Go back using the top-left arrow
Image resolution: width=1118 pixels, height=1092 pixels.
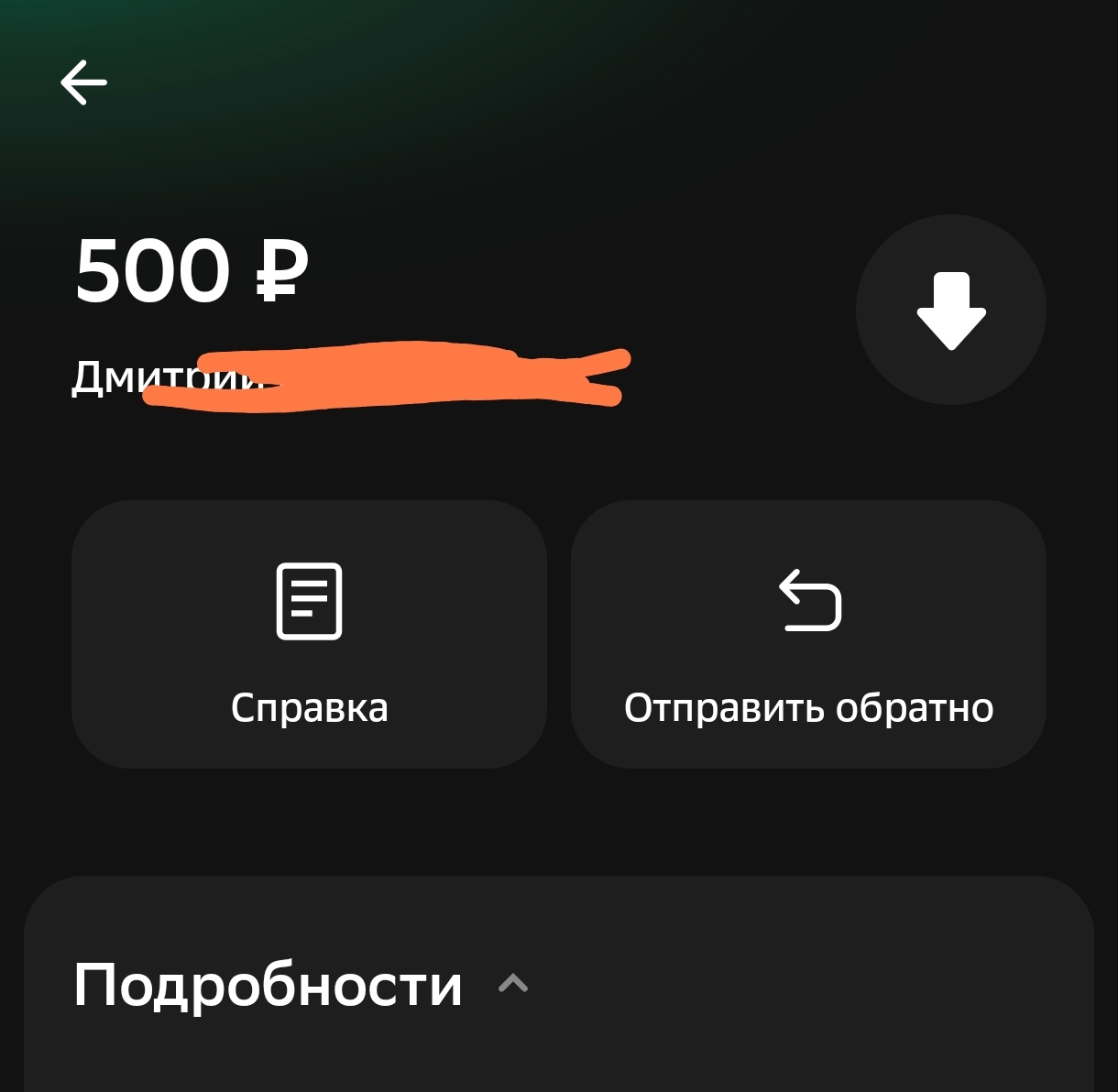coord(84,82)
